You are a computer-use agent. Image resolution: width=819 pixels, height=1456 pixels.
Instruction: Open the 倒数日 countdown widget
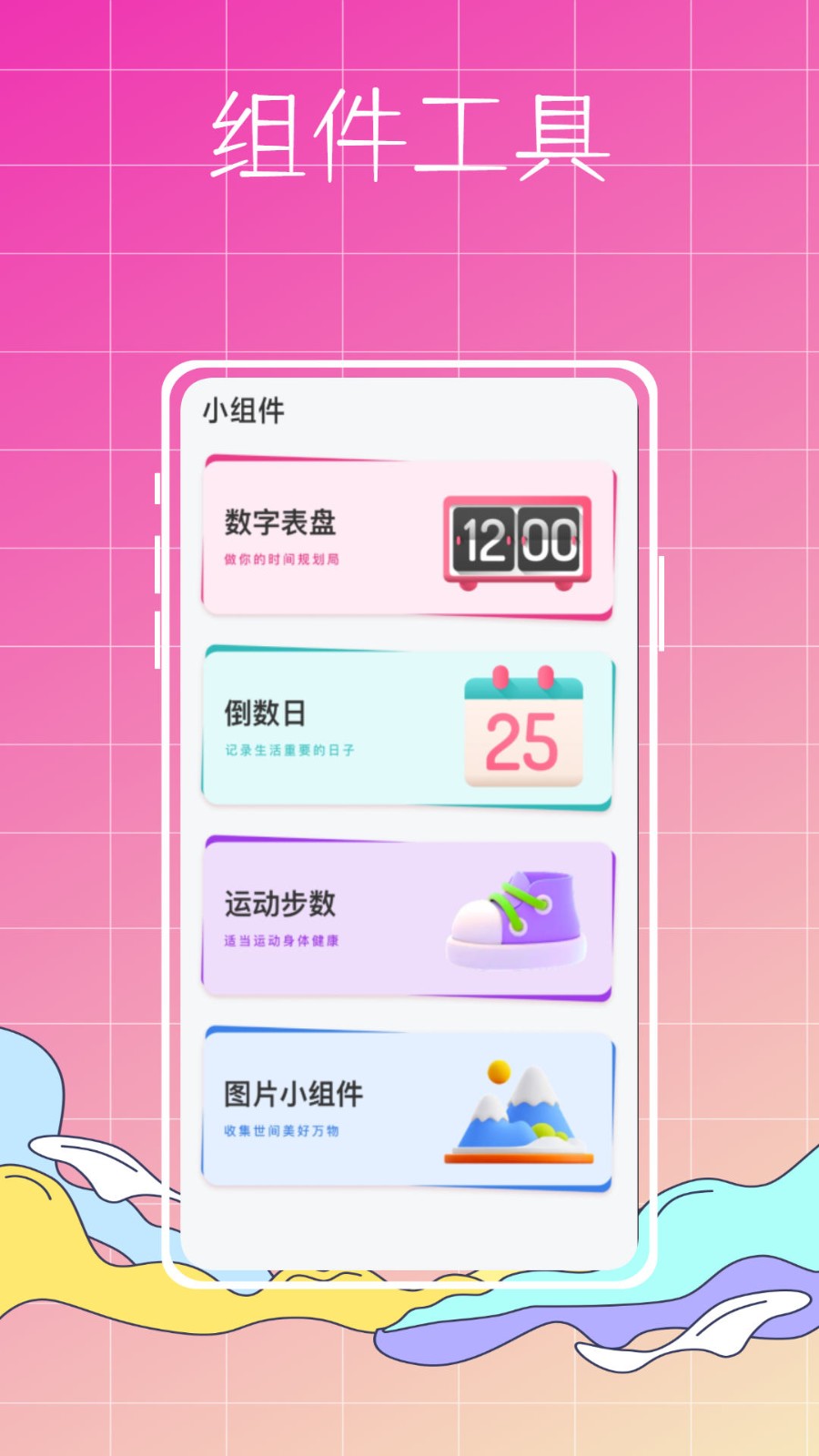[x=408, y=728]
